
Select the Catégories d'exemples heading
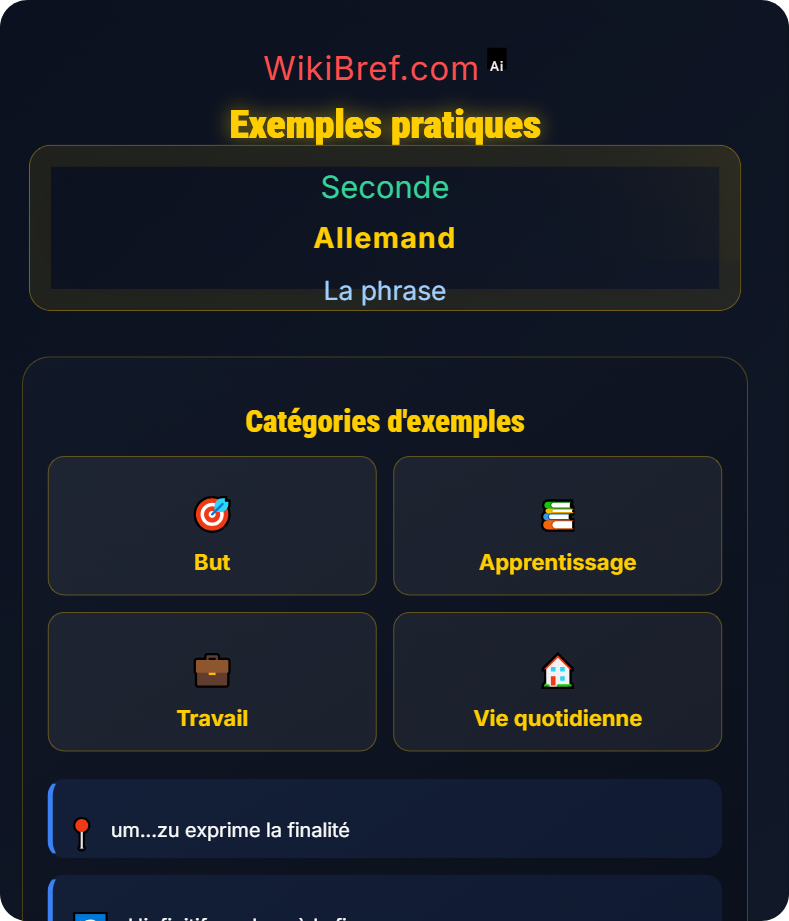click(385, 421)
